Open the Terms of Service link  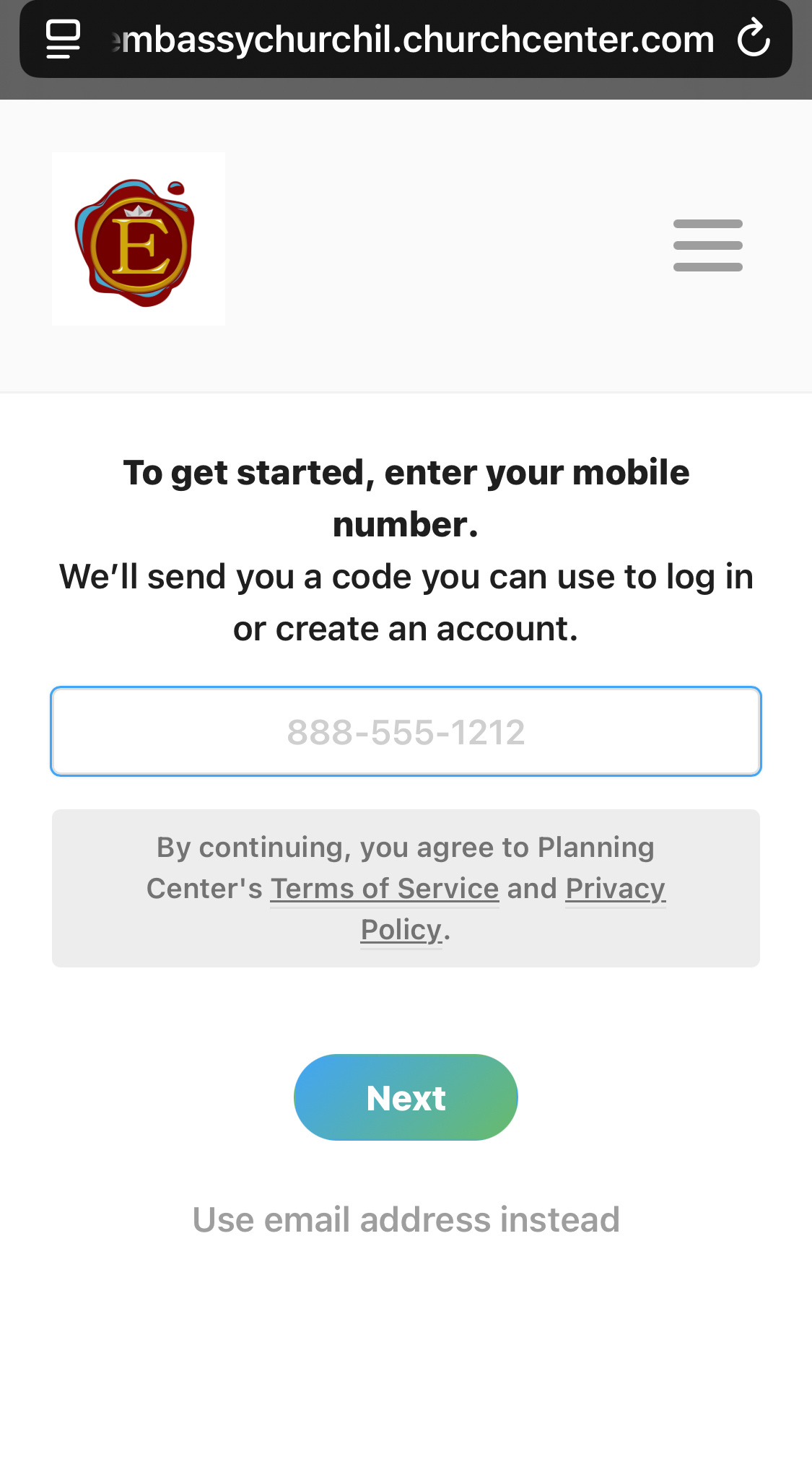(385, 889)
